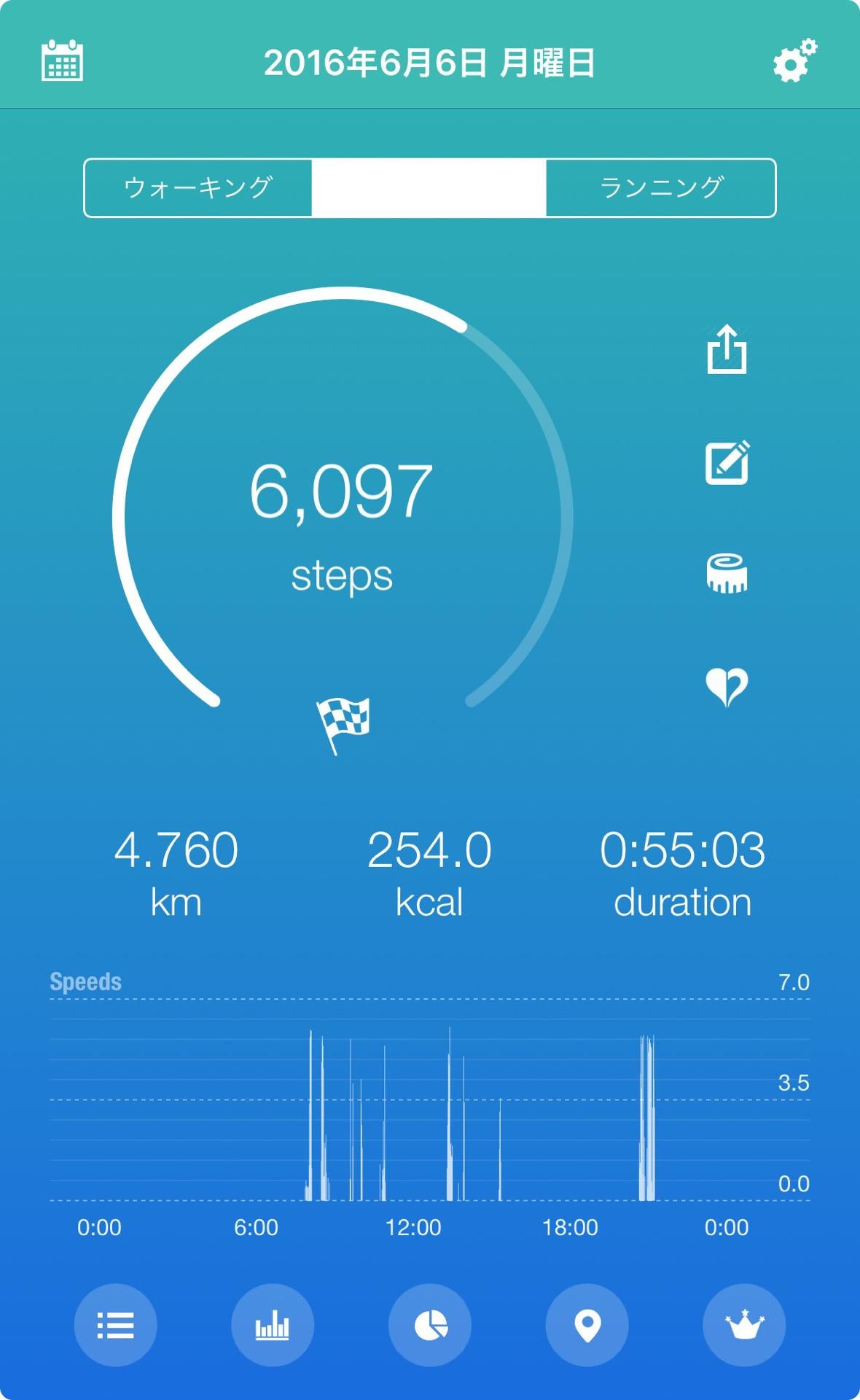Select the blank middle segment

click(x=429, y=187)
